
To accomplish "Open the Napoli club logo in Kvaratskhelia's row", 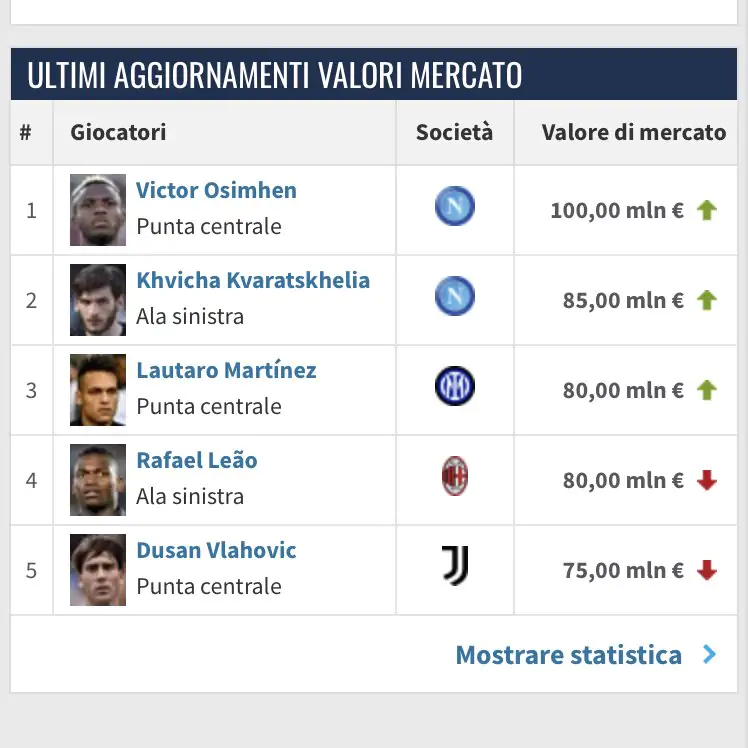I will pos(455,297).
